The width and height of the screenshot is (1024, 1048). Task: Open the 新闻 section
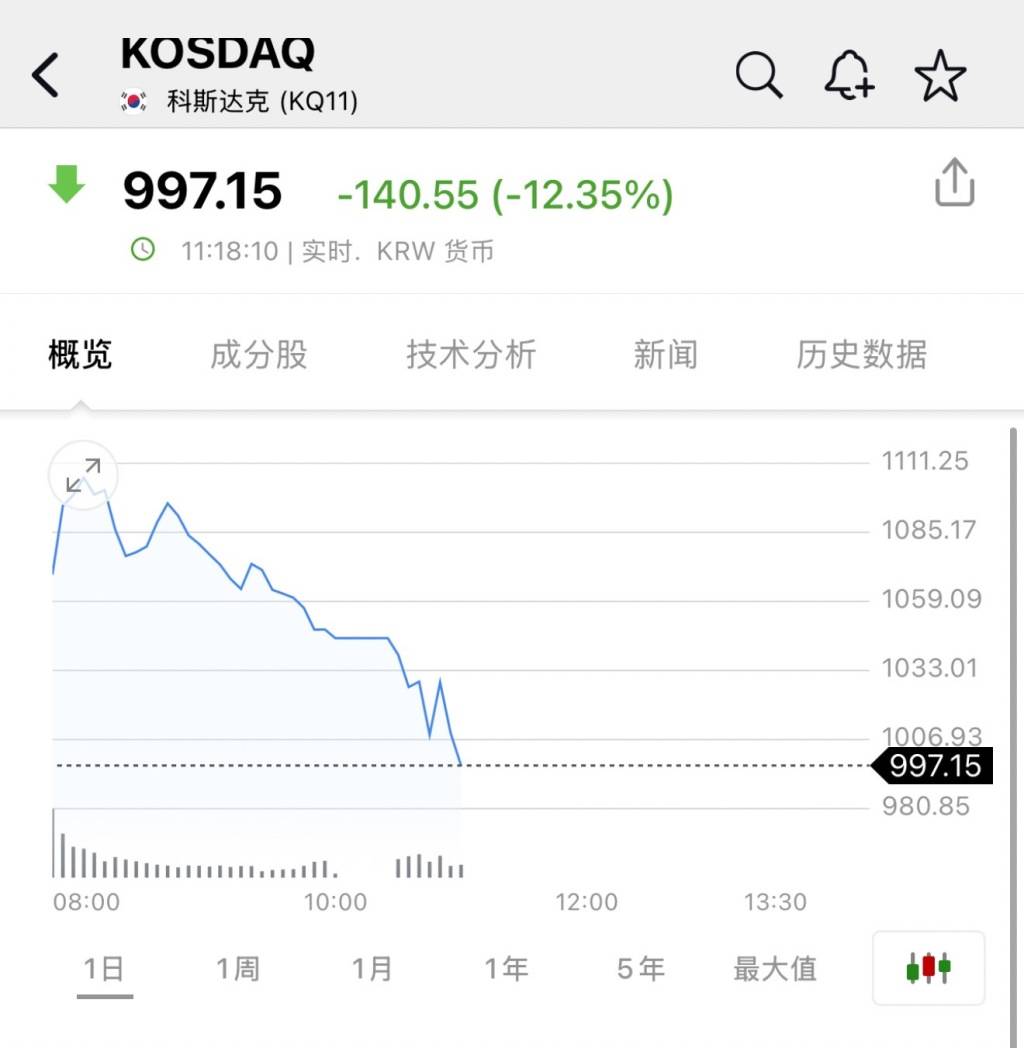tap(664, 355)
